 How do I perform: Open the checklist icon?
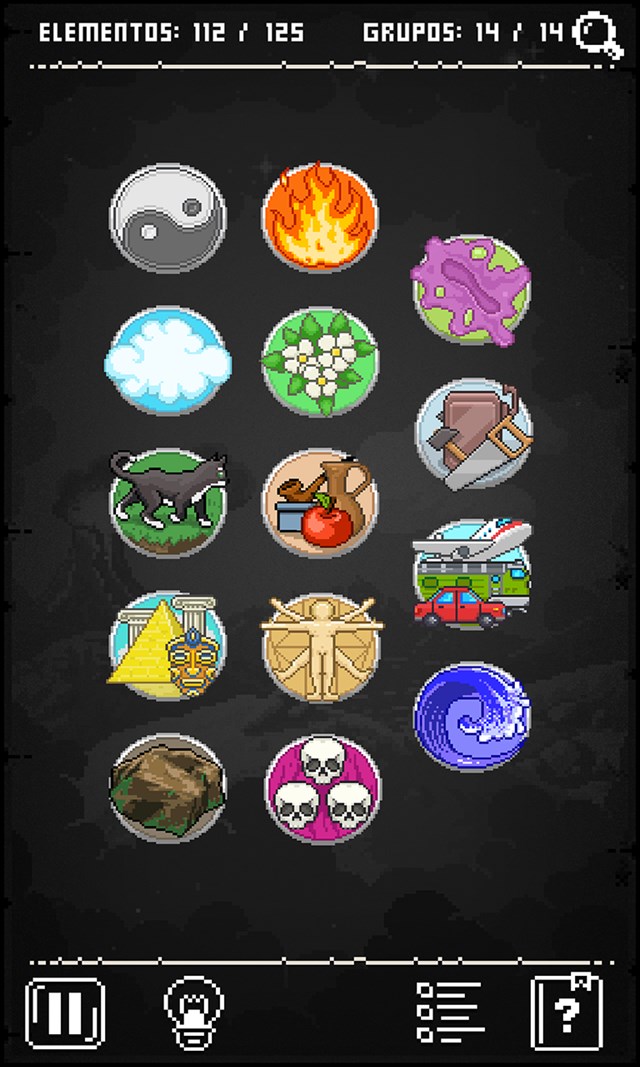[449, 1013]
